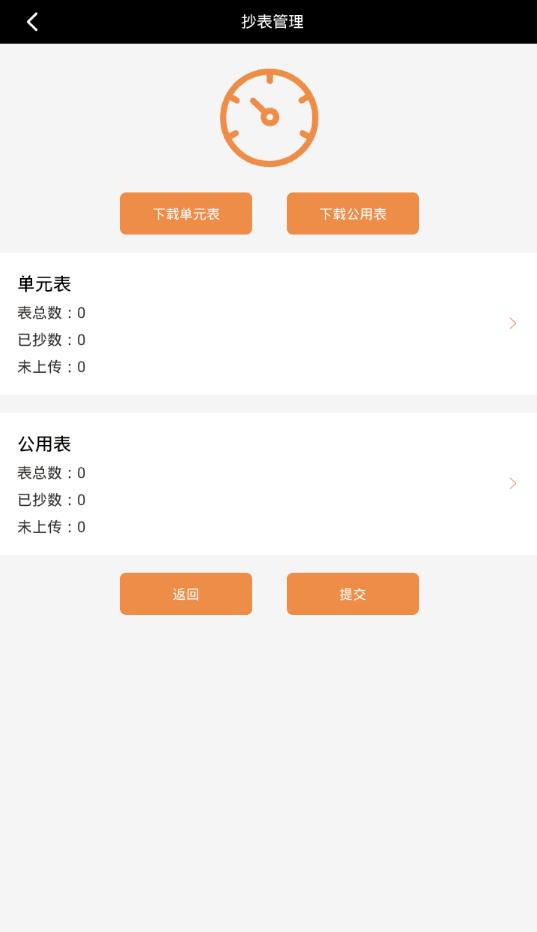Tap the 下载单元表 button
Image resolution: width=537 pixels, height=932 pixels.
(186, 213)
